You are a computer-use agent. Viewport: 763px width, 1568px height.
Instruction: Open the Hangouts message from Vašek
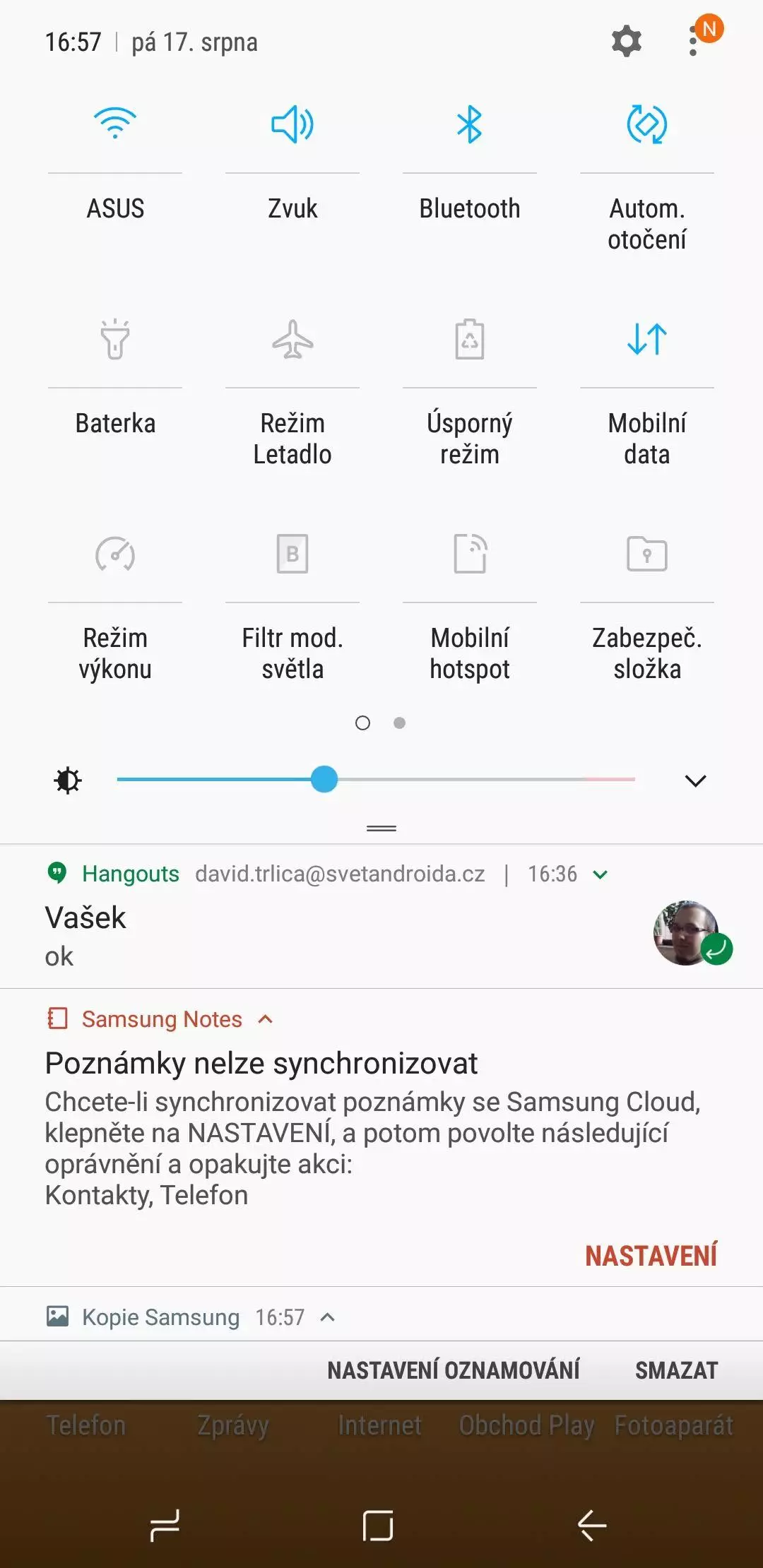pos(381,917)
